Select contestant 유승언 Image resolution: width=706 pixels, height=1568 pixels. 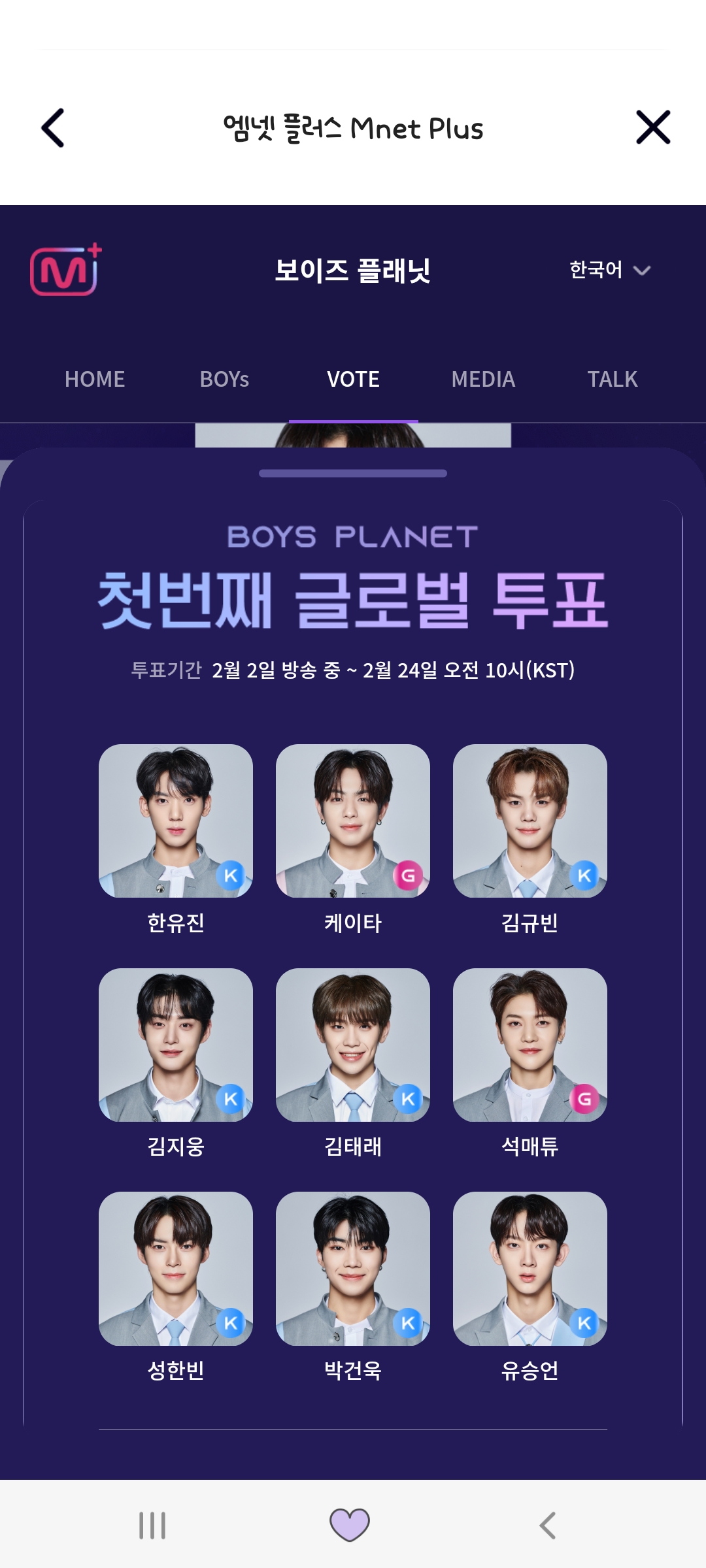(x=530, y=1269)
